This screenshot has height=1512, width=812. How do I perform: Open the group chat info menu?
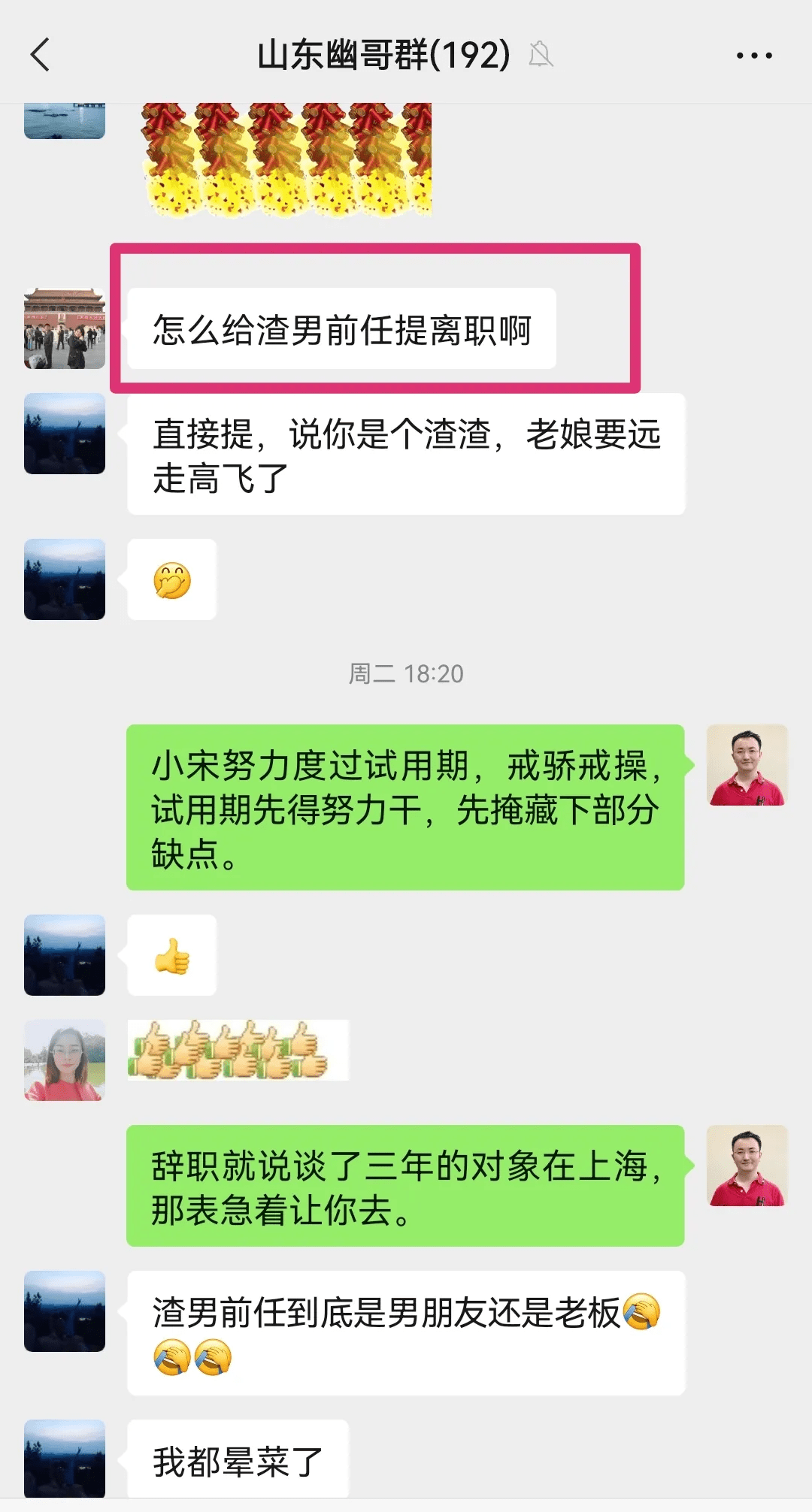[x=753, y=56]
